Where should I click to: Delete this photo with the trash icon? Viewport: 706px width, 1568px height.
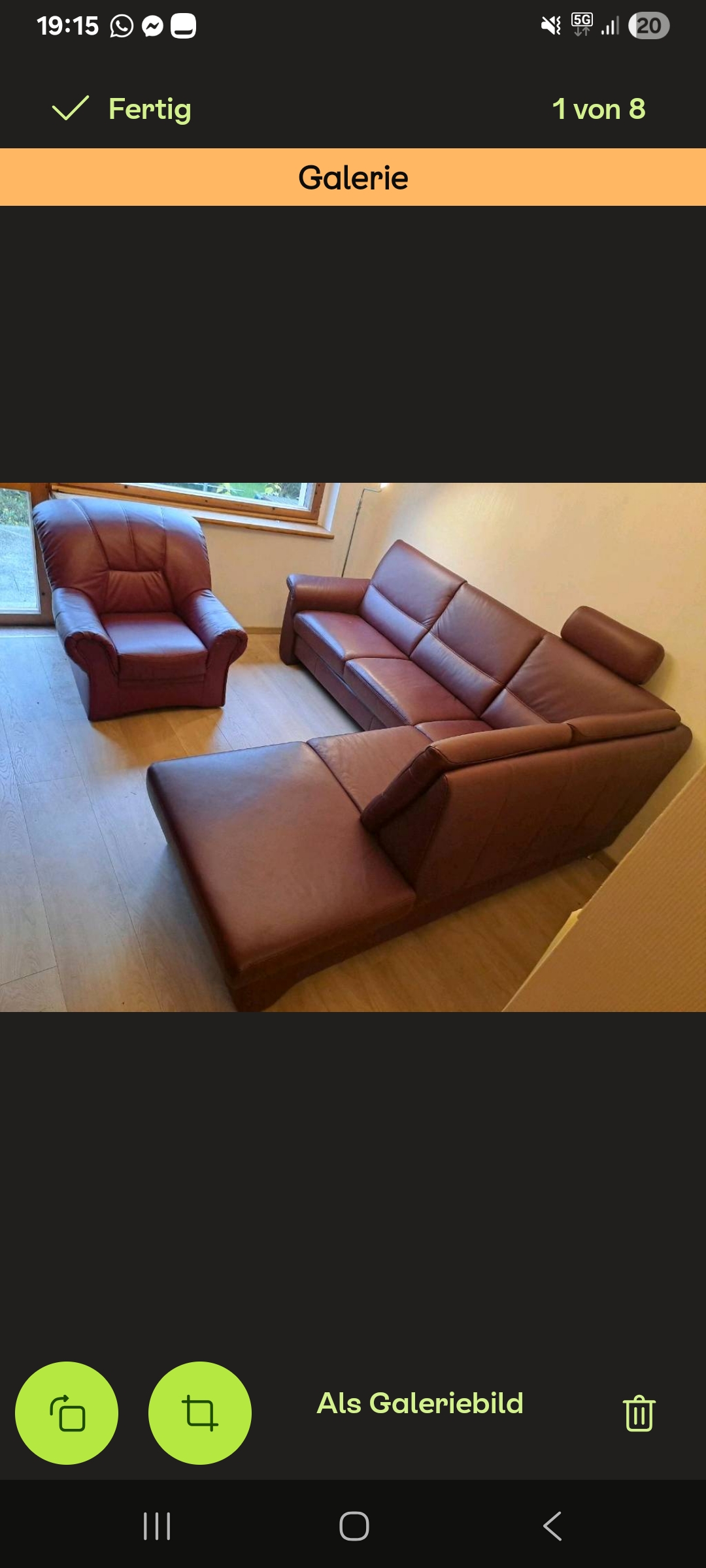pos(639,1413)
